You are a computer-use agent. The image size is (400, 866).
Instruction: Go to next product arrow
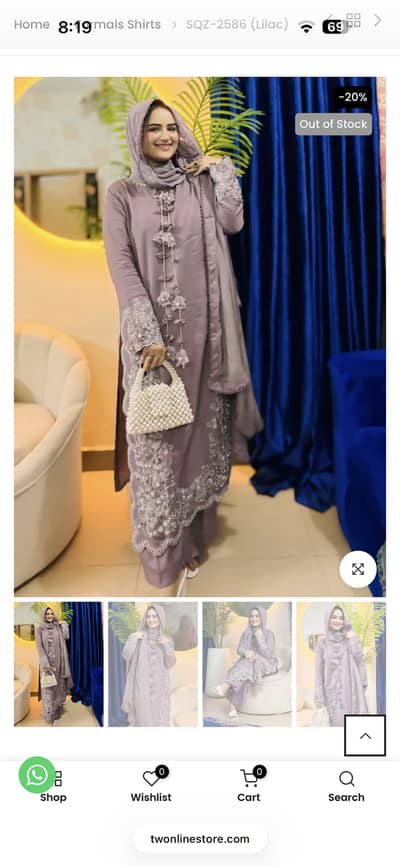tap(378, 21)
